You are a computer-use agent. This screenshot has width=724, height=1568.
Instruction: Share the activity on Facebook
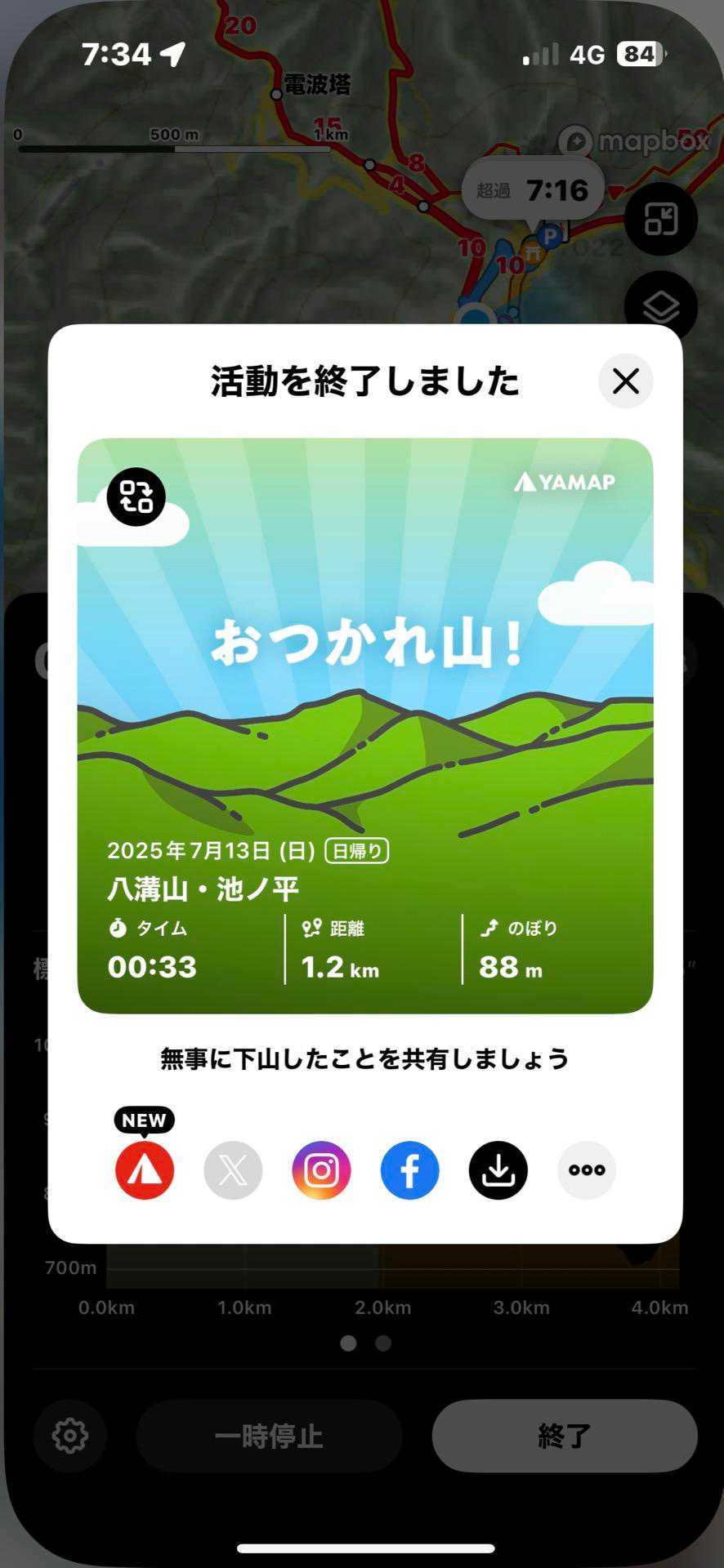(409, 1169)
